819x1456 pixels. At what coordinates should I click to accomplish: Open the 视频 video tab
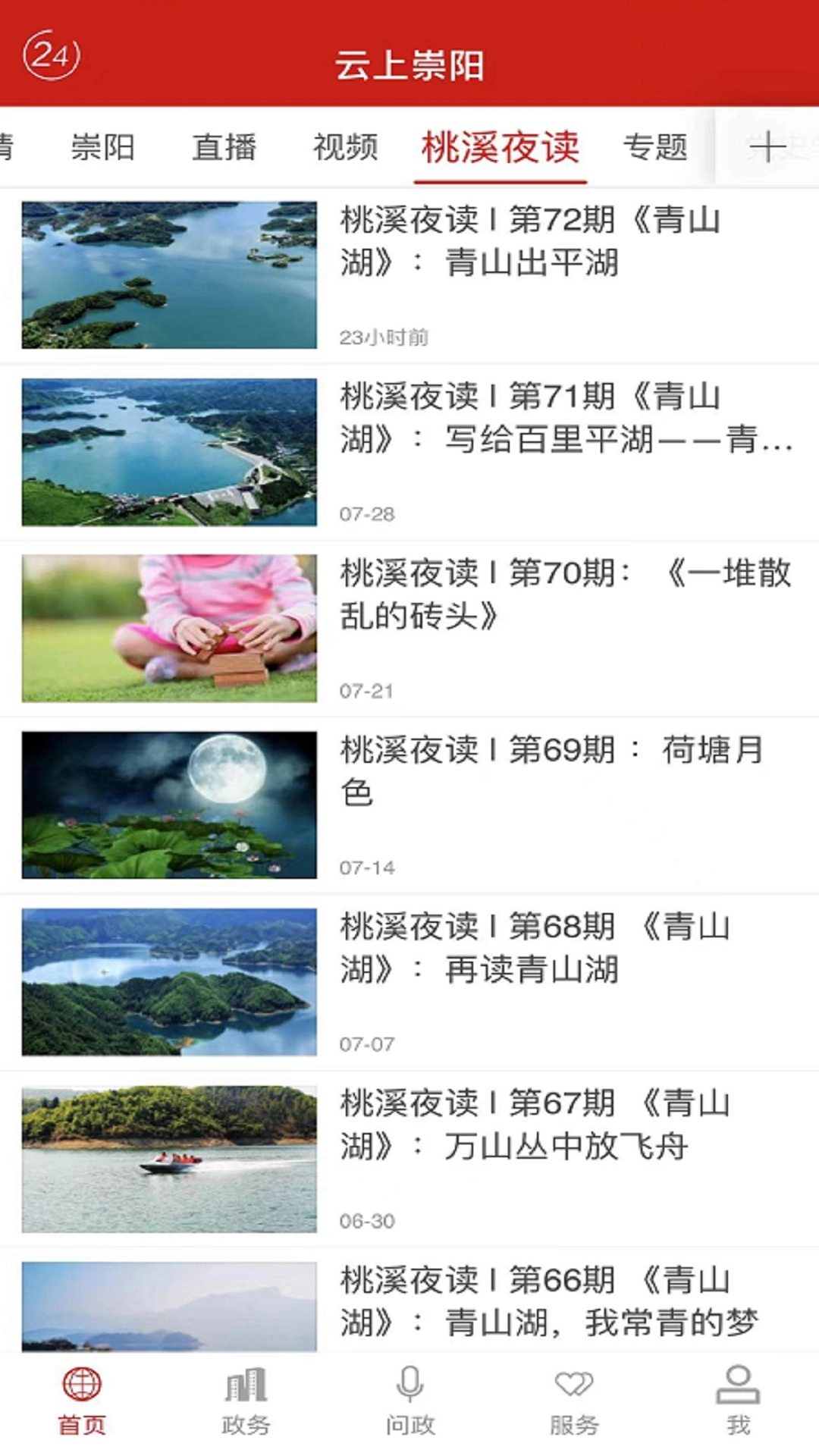[x=345, y=148]
